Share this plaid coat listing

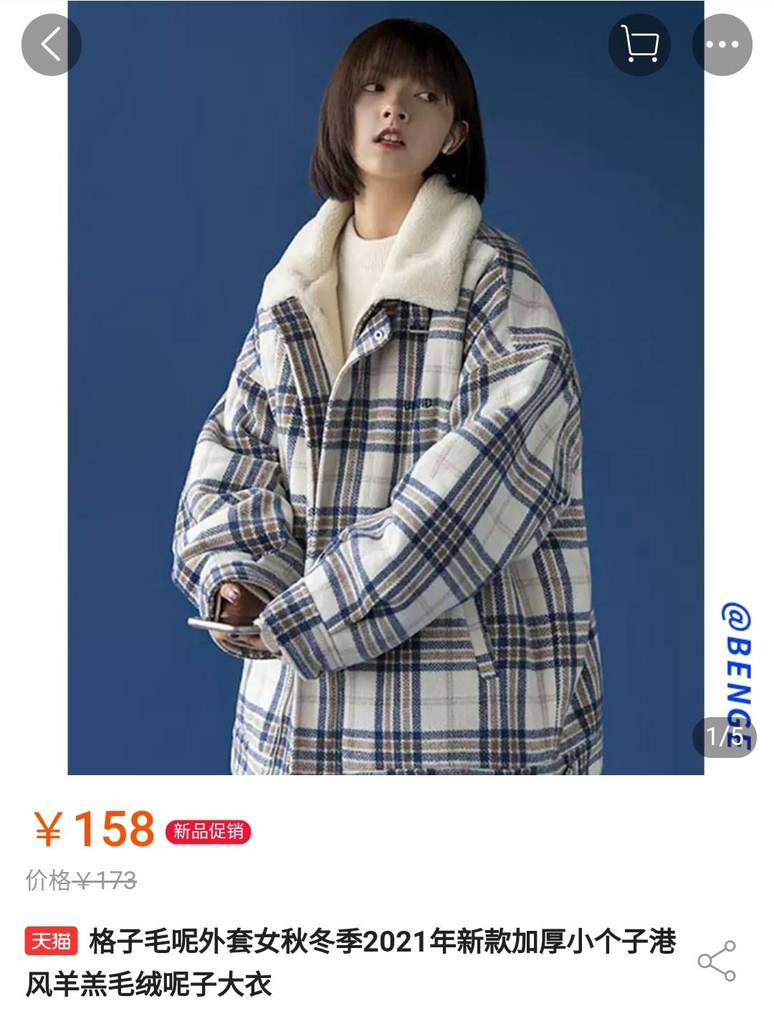click(717, 961)
